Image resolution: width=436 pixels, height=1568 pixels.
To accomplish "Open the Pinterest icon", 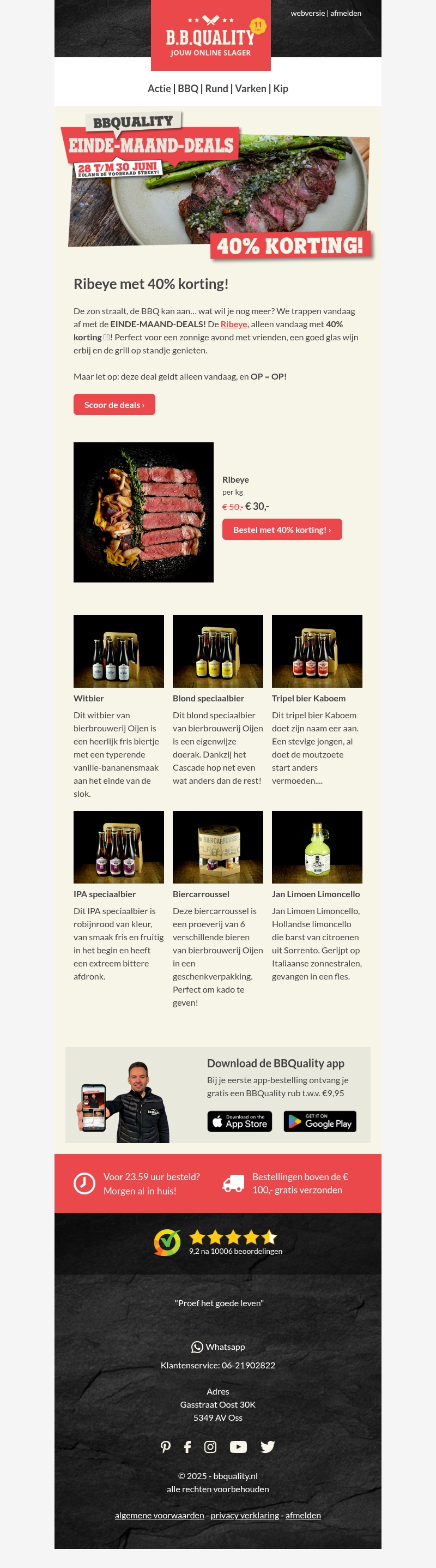I will (165, 1447).
